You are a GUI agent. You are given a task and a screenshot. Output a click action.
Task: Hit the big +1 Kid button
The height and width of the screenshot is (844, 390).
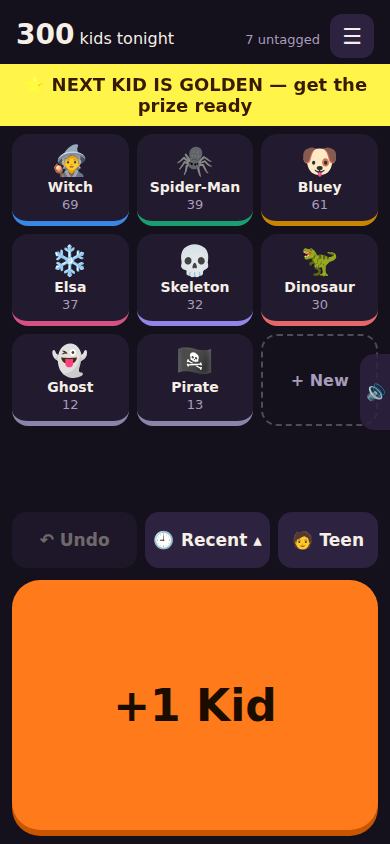[195, 707]
